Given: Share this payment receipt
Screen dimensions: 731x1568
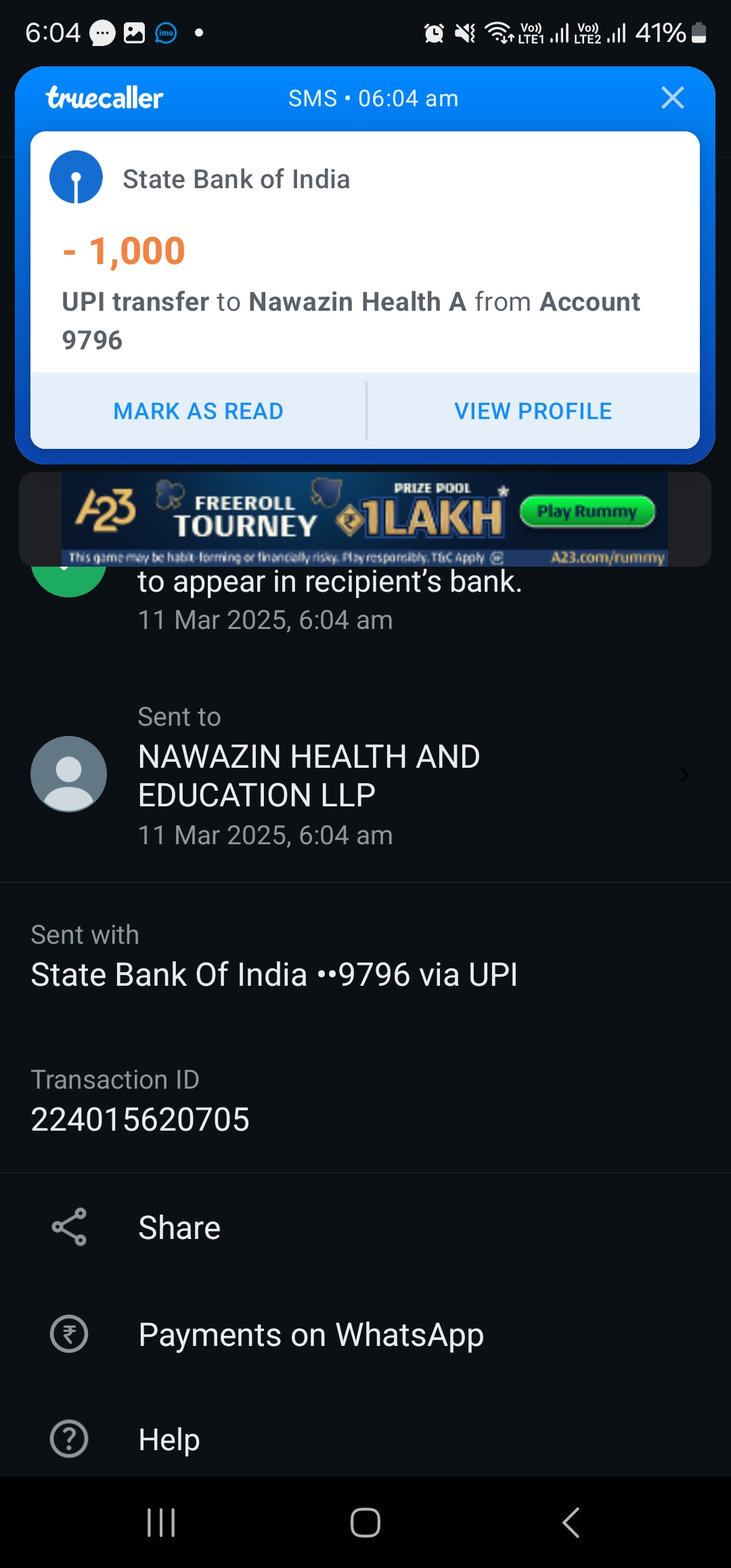Looking at the screenshot, I should tap(179, 1227).
